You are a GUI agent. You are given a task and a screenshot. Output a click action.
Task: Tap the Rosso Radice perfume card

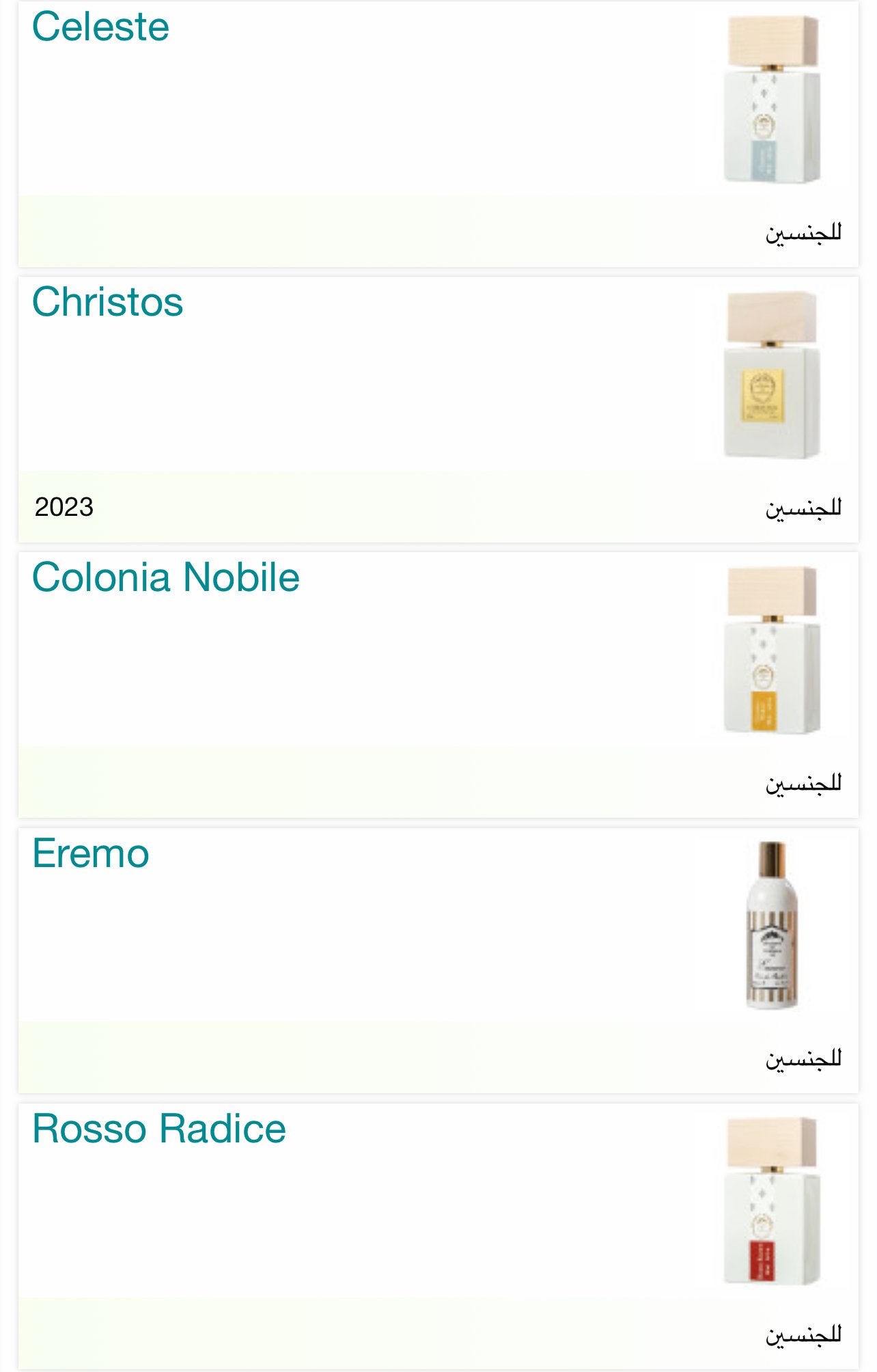click(159, 1129)
